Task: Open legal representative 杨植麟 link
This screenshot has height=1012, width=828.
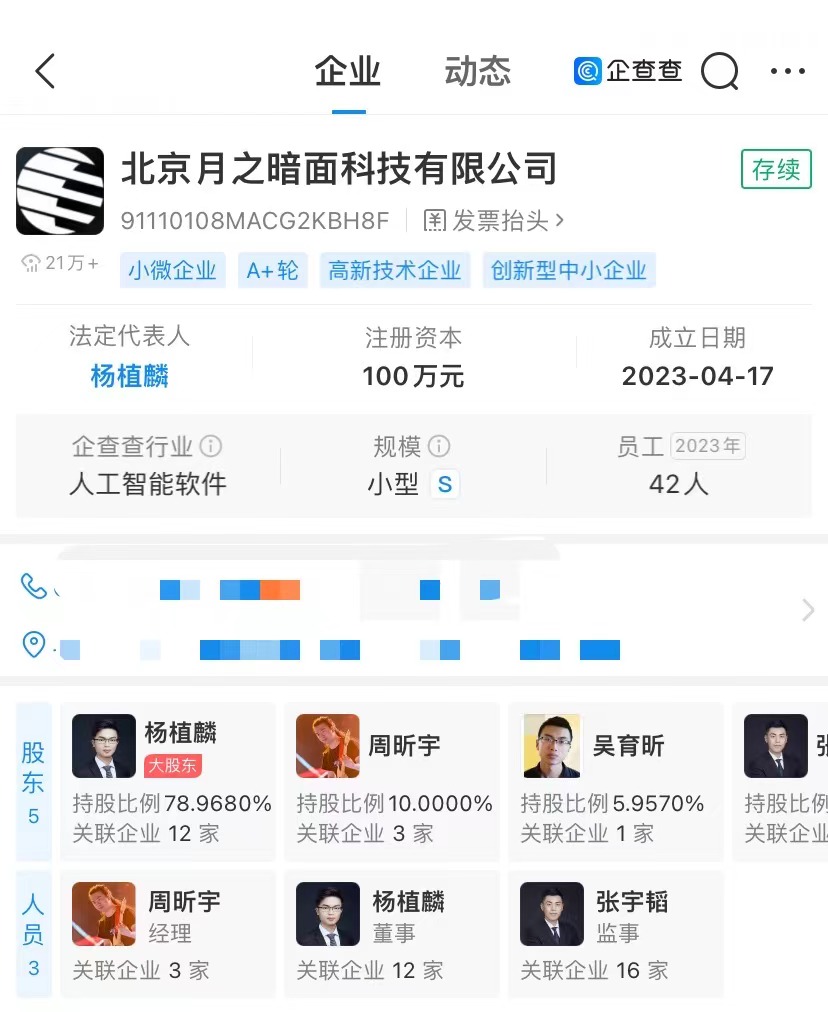Action: pyautogui.click(x=129, y=376)
